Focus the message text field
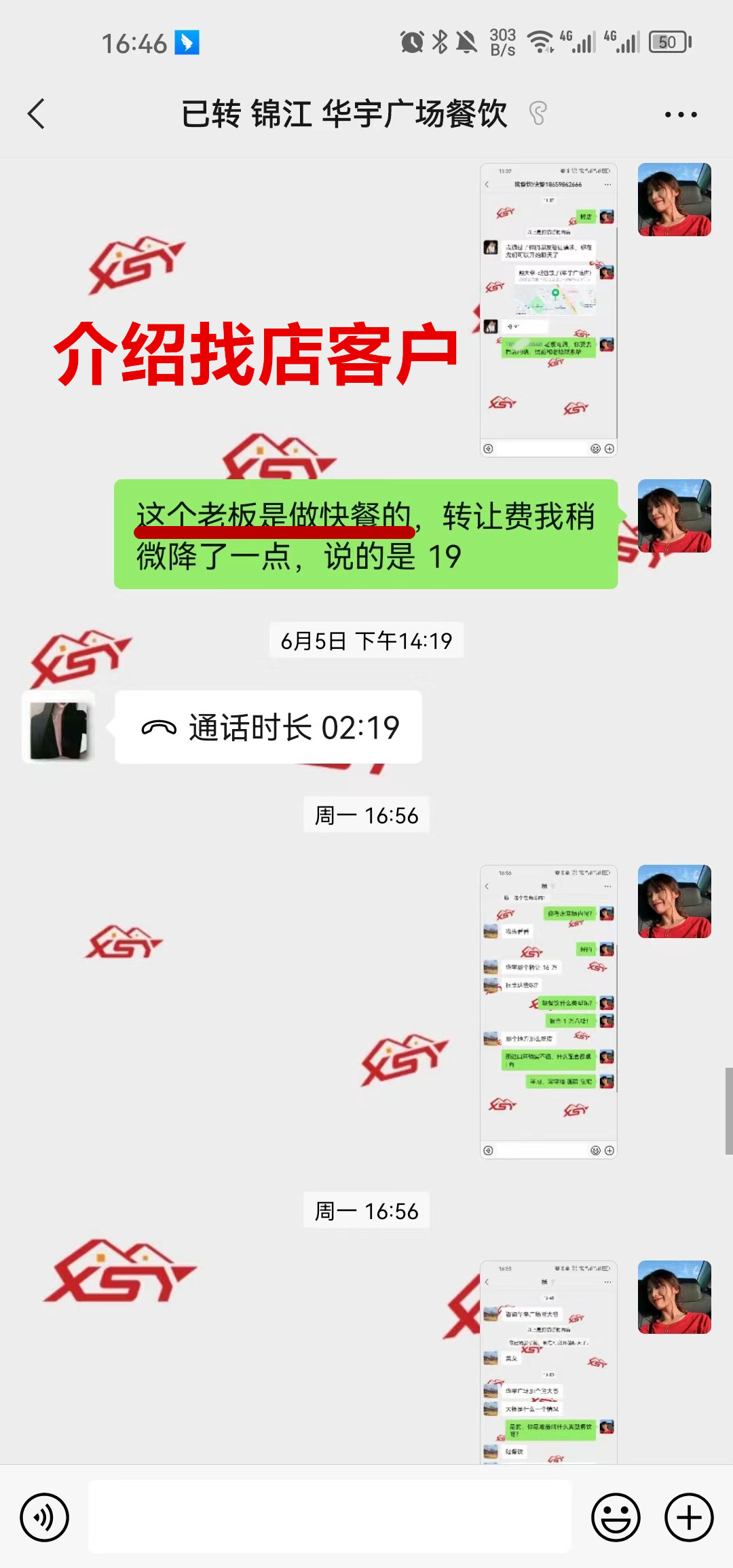 pos(330,1516)
